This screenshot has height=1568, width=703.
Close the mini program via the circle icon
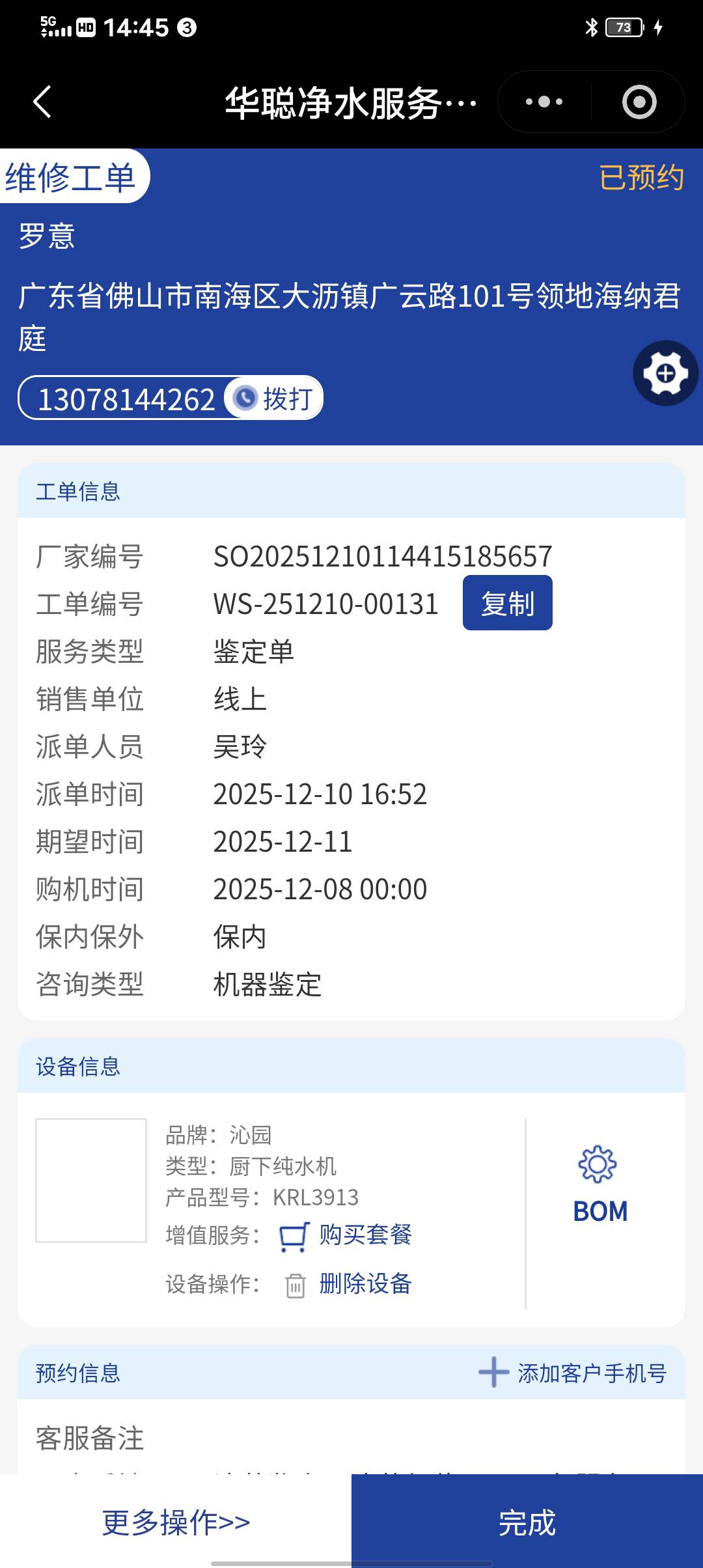point(639,102)
